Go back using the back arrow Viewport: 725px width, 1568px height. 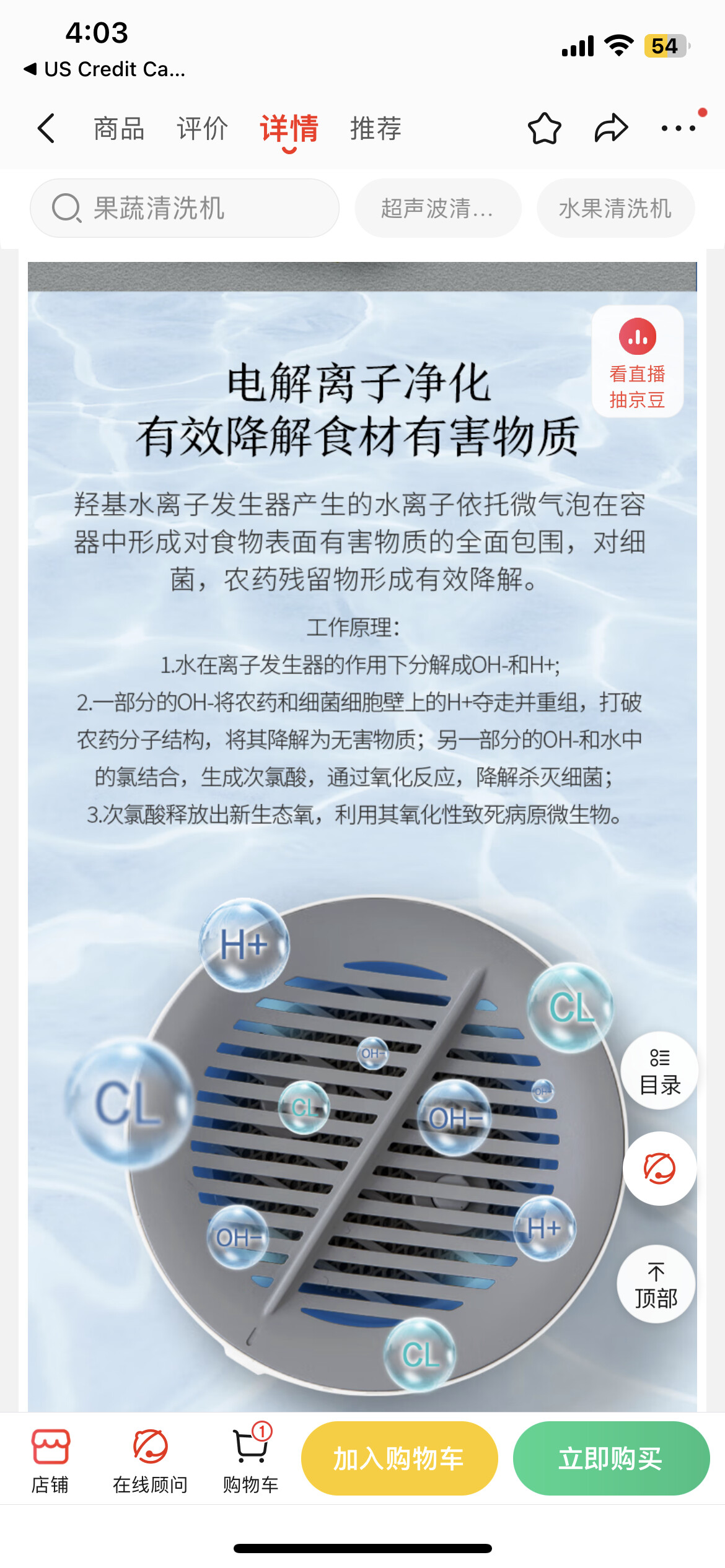click(x=46, y=129)
